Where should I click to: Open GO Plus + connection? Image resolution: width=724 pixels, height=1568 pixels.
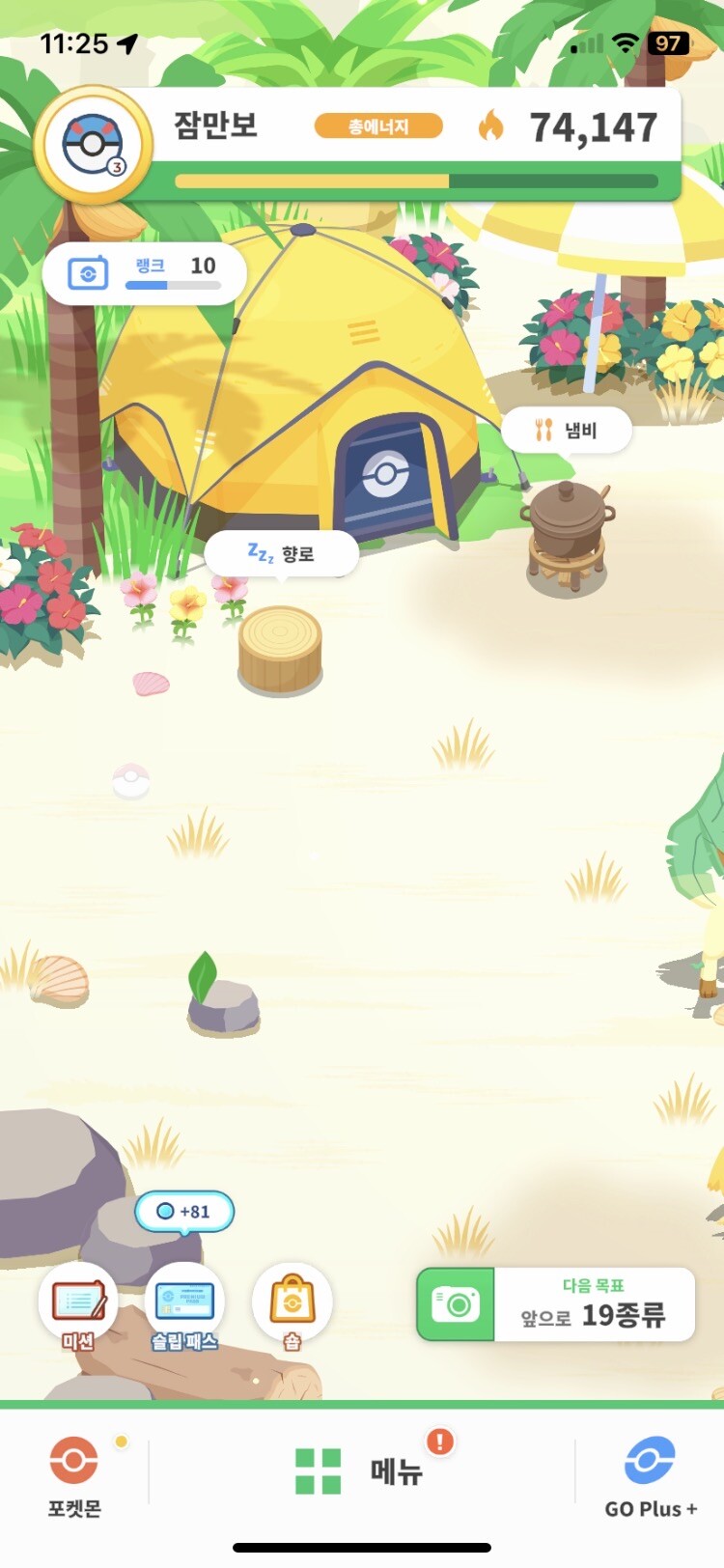click(650, 1474)
